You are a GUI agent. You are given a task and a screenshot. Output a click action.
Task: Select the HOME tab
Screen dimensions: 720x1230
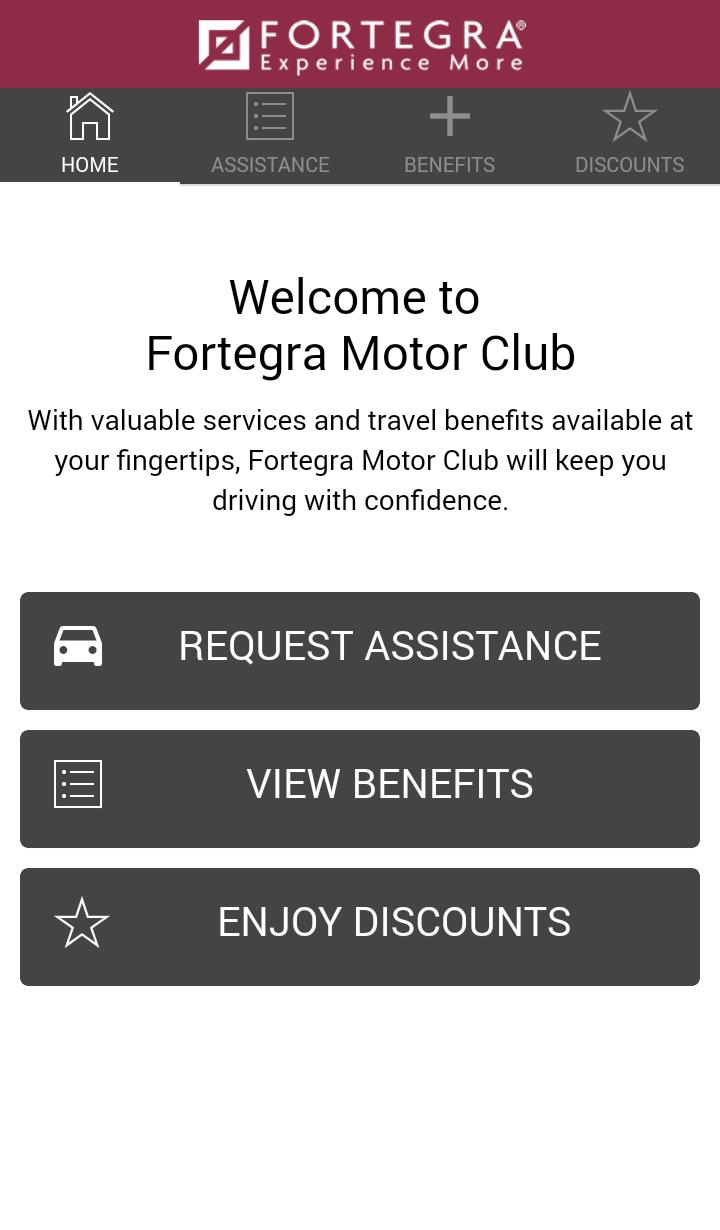(89, 164)
